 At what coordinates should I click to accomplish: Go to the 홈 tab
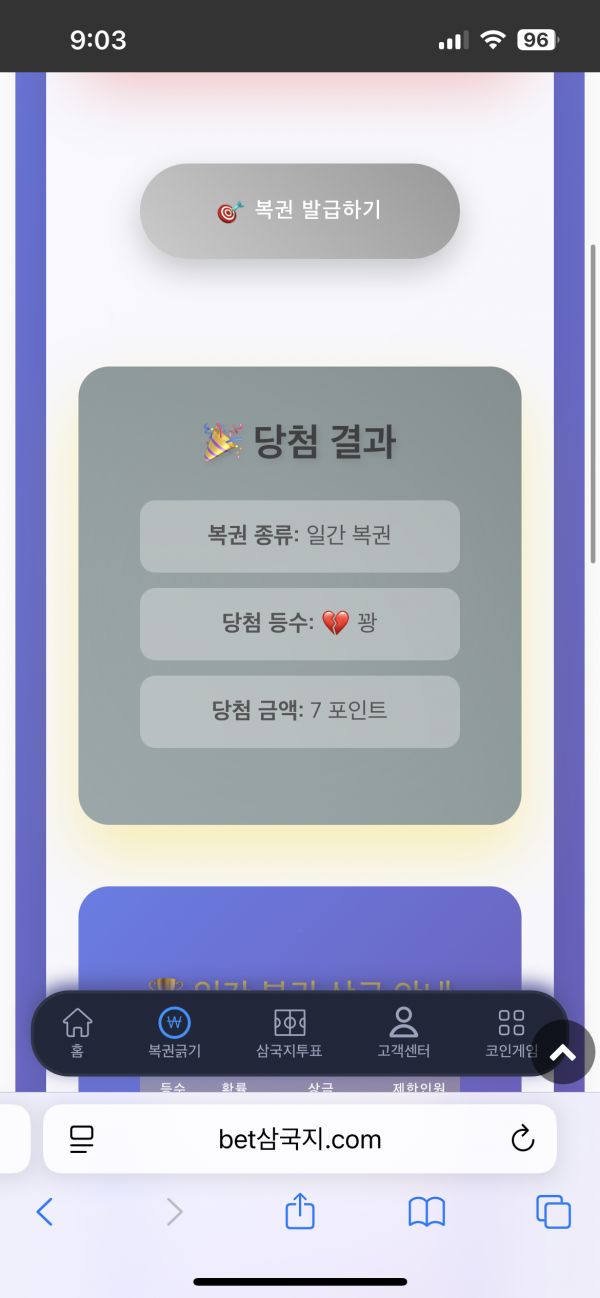pyautogui.click(x=77, y=1033)
